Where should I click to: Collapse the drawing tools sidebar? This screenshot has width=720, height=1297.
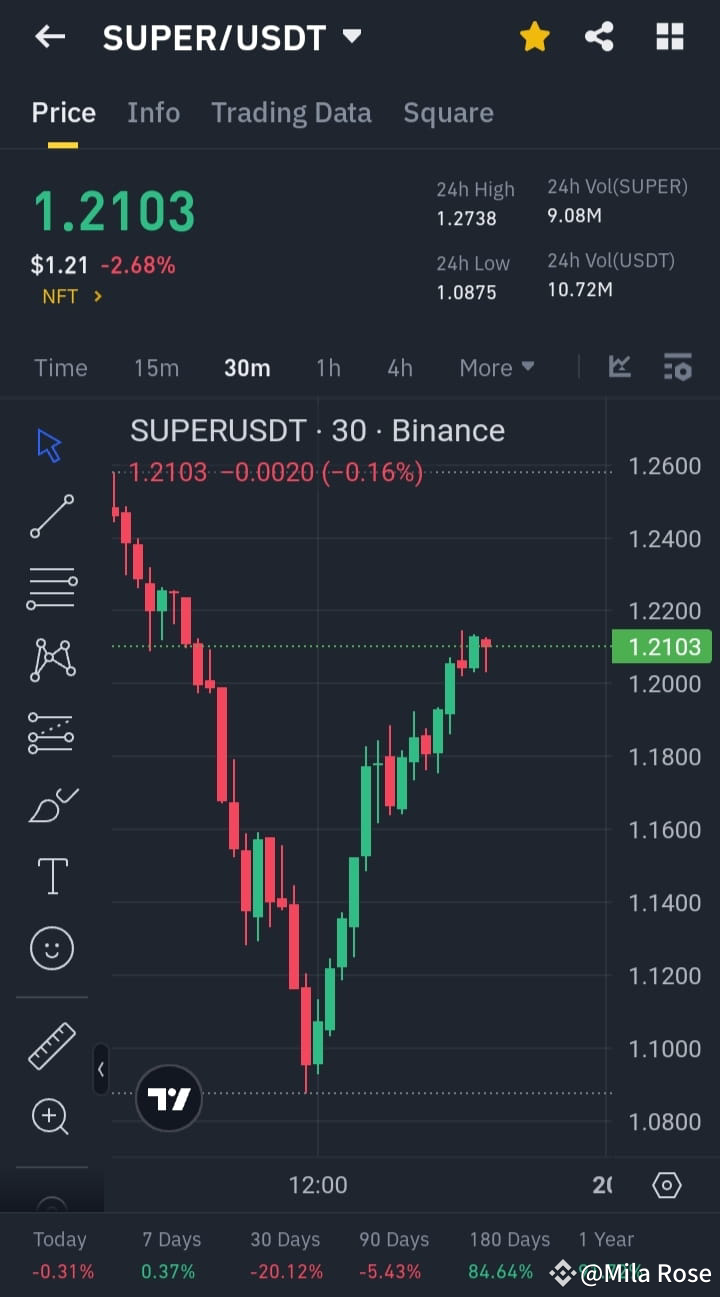point(101,1069)
